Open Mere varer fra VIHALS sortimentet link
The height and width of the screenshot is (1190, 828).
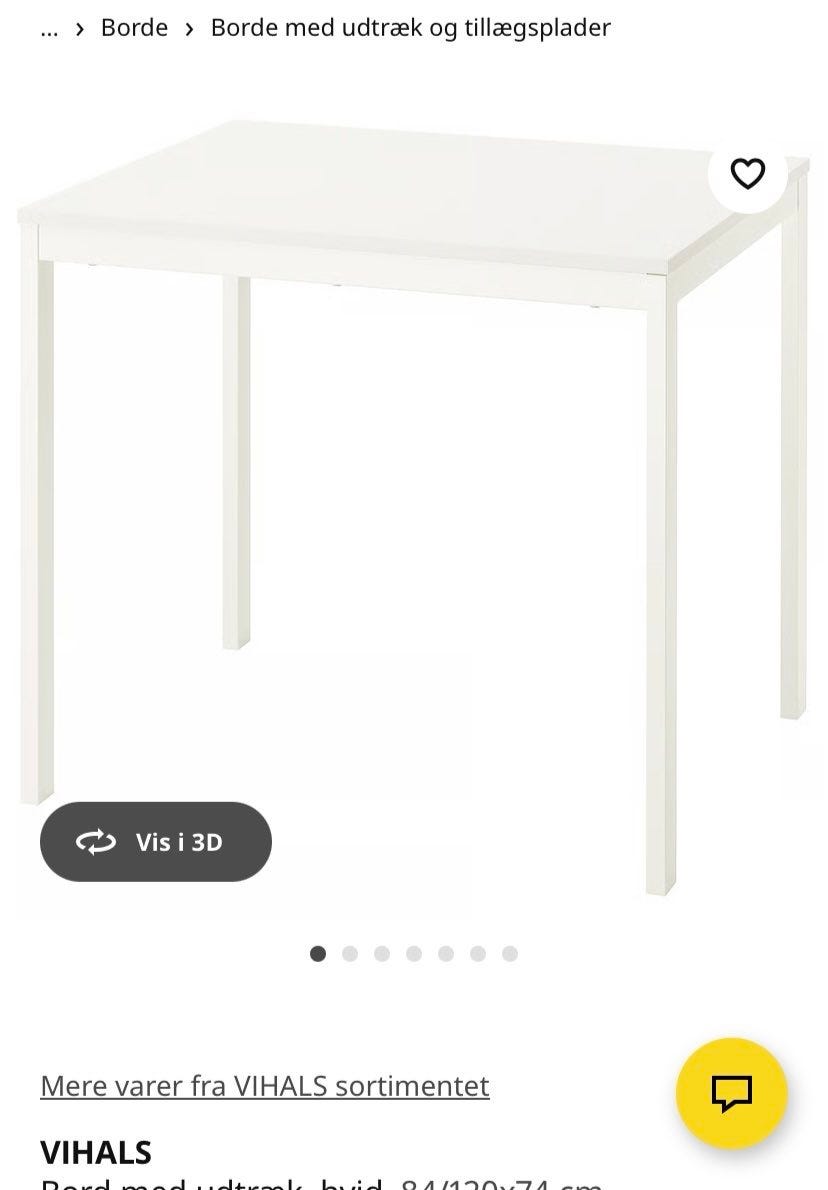click(264, 1086)
